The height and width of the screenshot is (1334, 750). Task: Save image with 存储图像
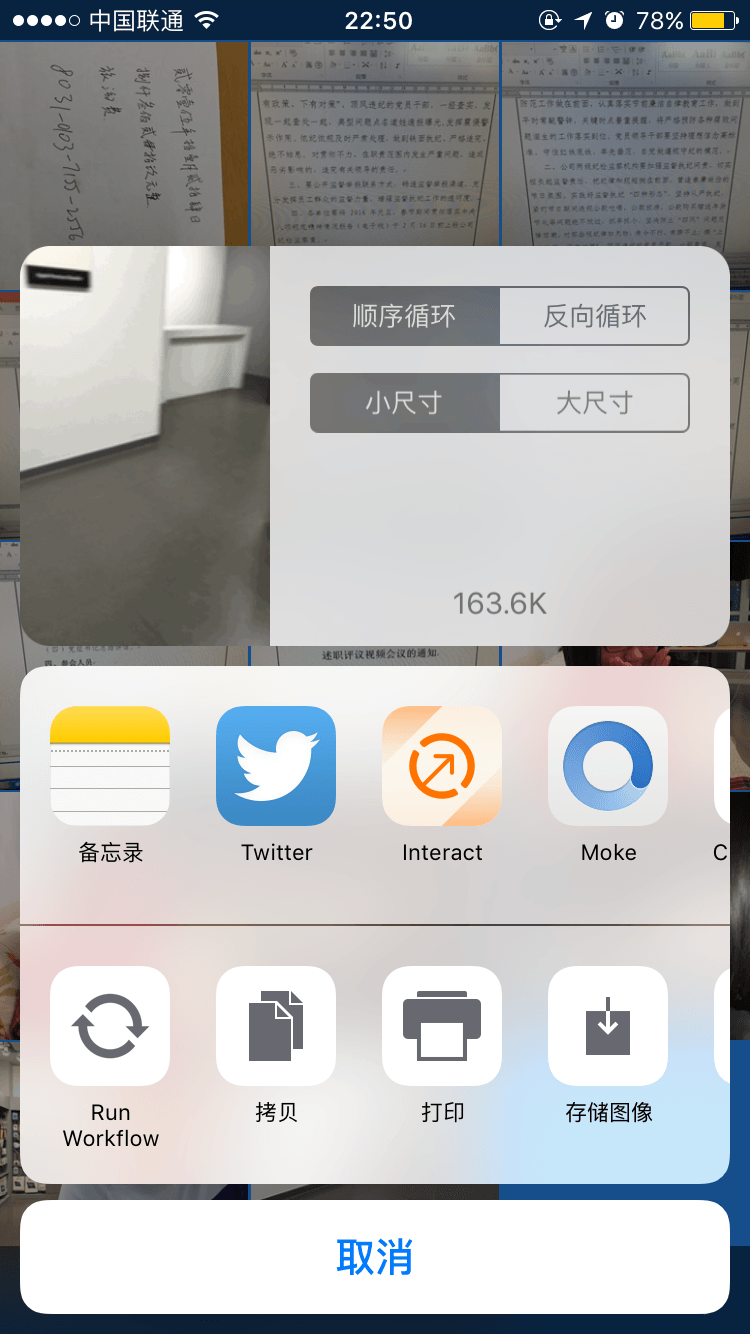(608, 1026)
